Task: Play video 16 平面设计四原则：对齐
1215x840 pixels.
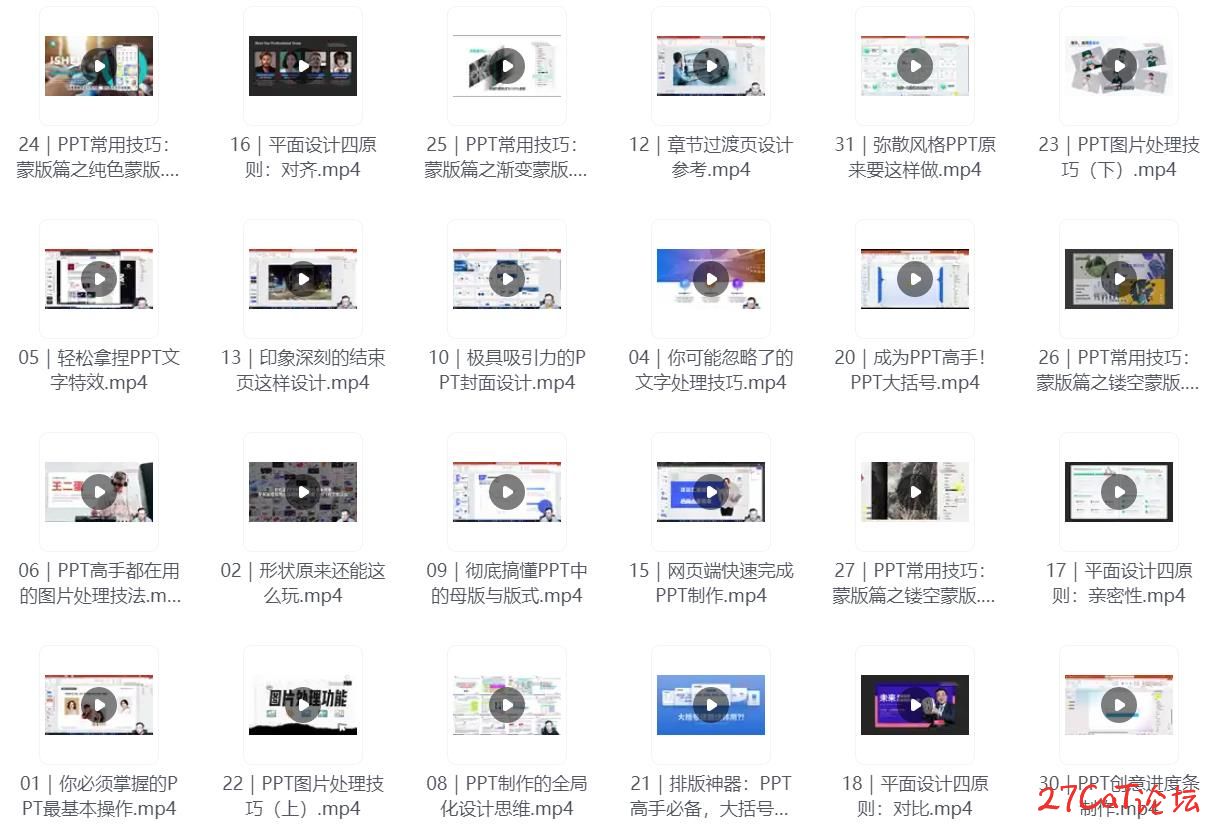Action: 303,66
